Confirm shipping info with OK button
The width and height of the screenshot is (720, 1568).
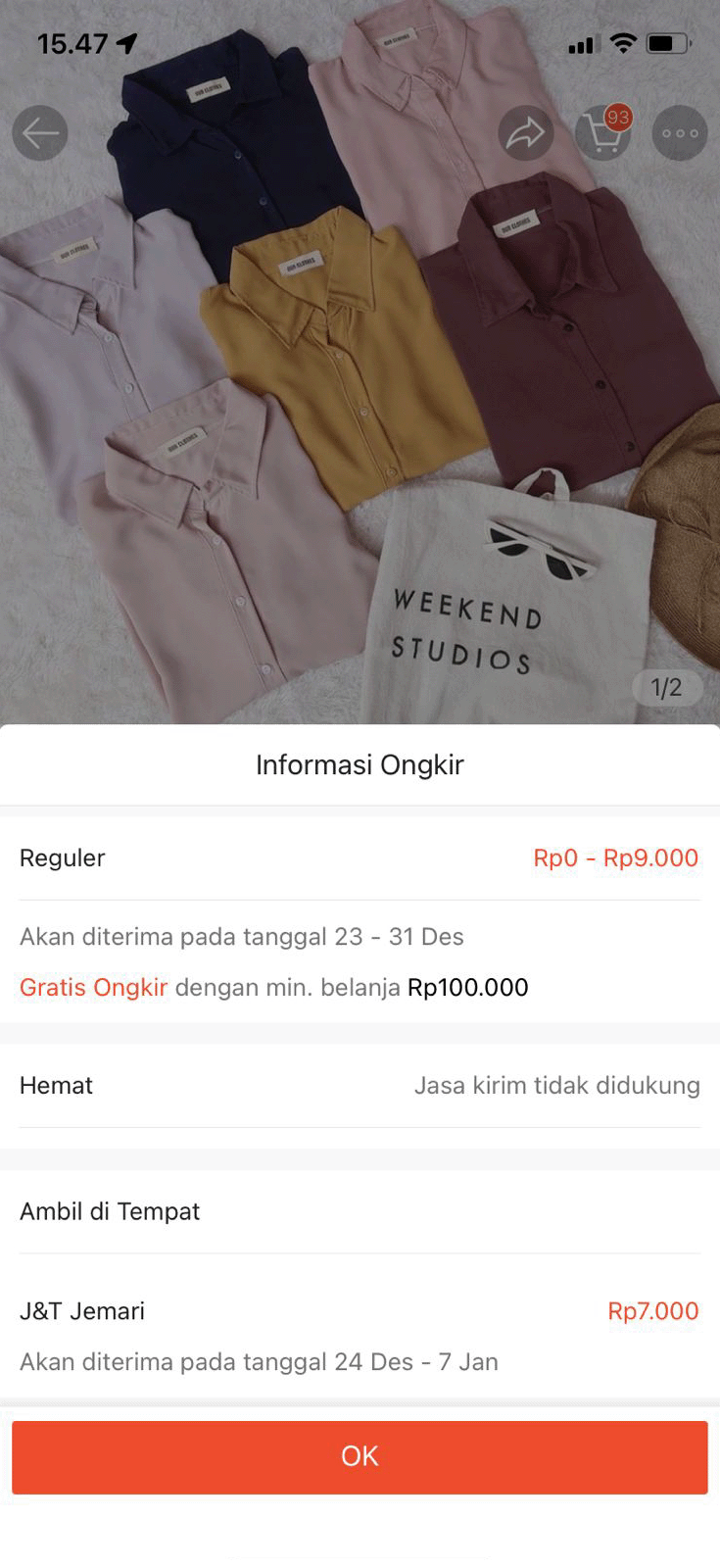(x=360, y=1456)
